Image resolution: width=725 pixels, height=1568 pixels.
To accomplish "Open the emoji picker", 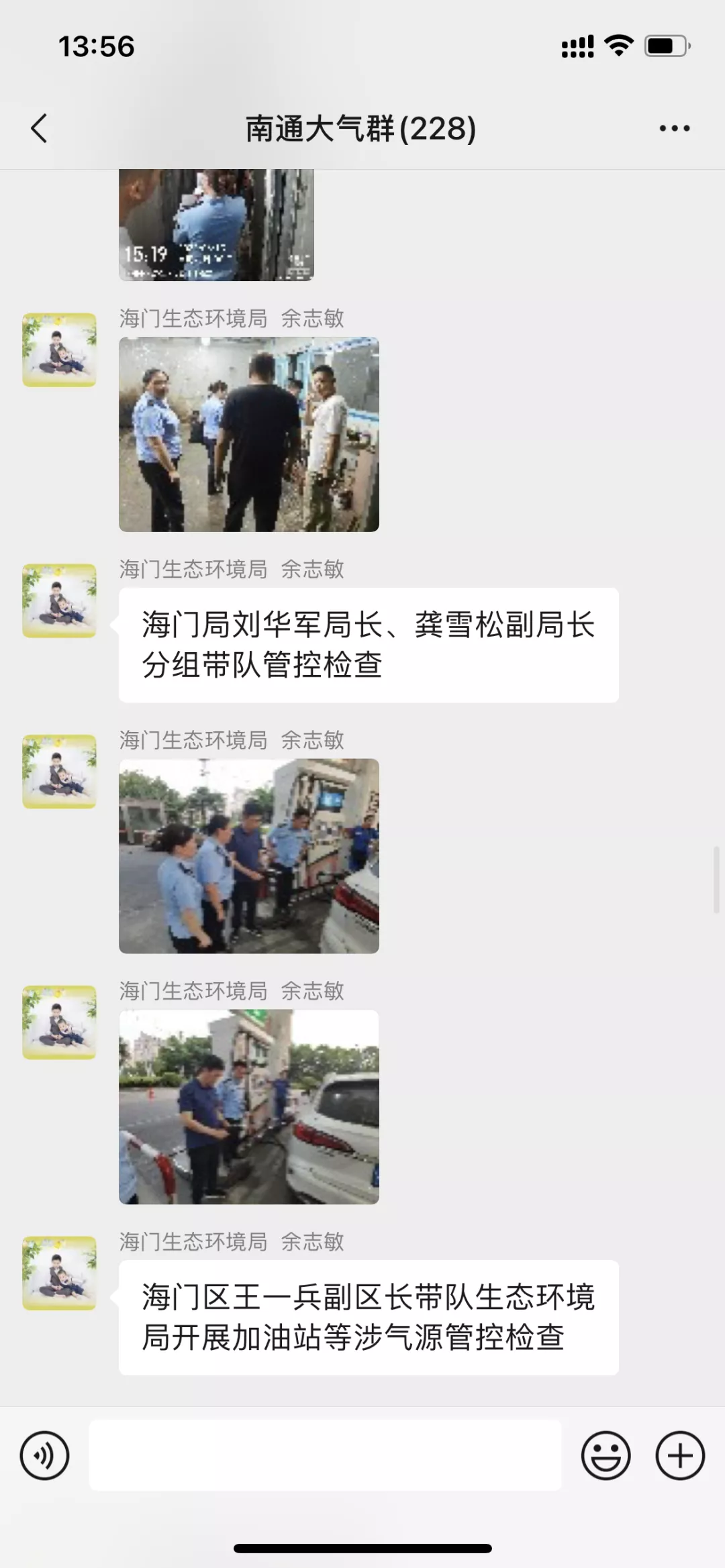I will (x=606, y=1455).
